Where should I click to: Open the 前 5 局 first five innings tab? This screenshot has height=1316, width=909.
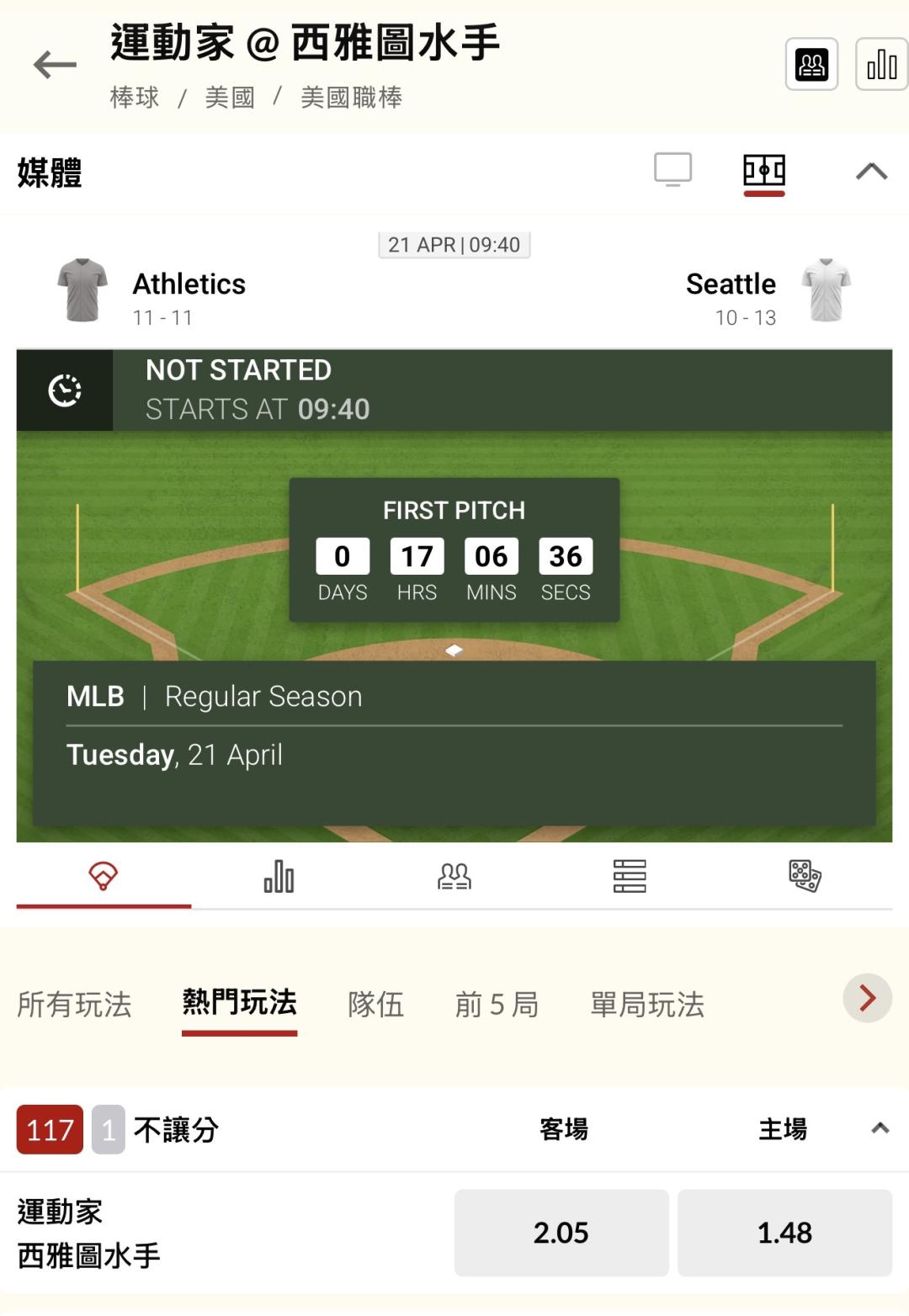[497, 1005]
